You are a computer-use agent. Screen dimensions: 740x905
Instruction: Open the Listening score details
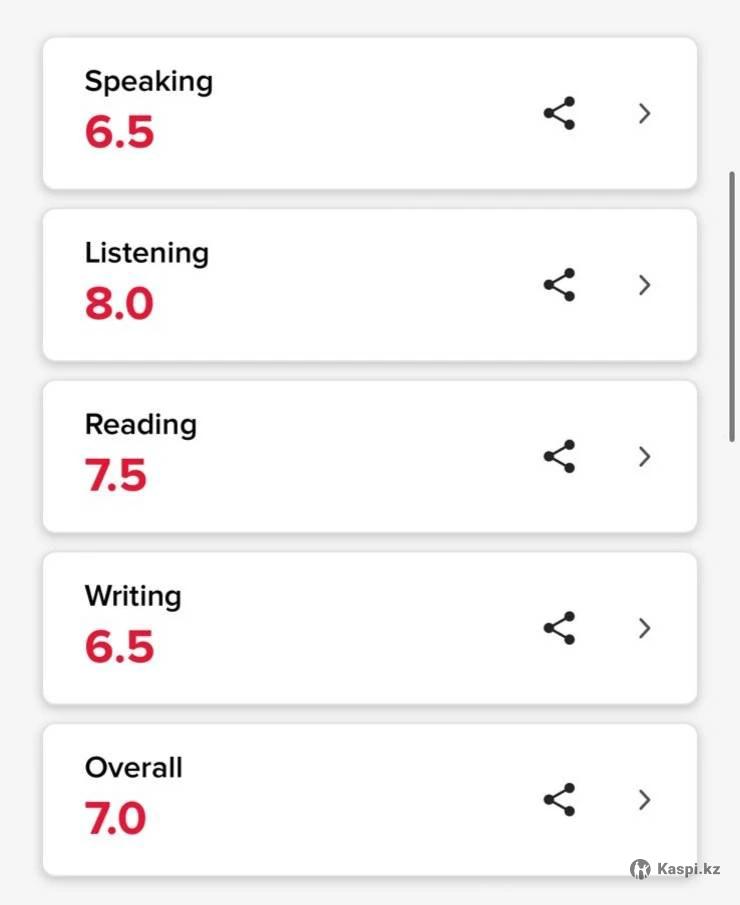(x=645, y=285)
